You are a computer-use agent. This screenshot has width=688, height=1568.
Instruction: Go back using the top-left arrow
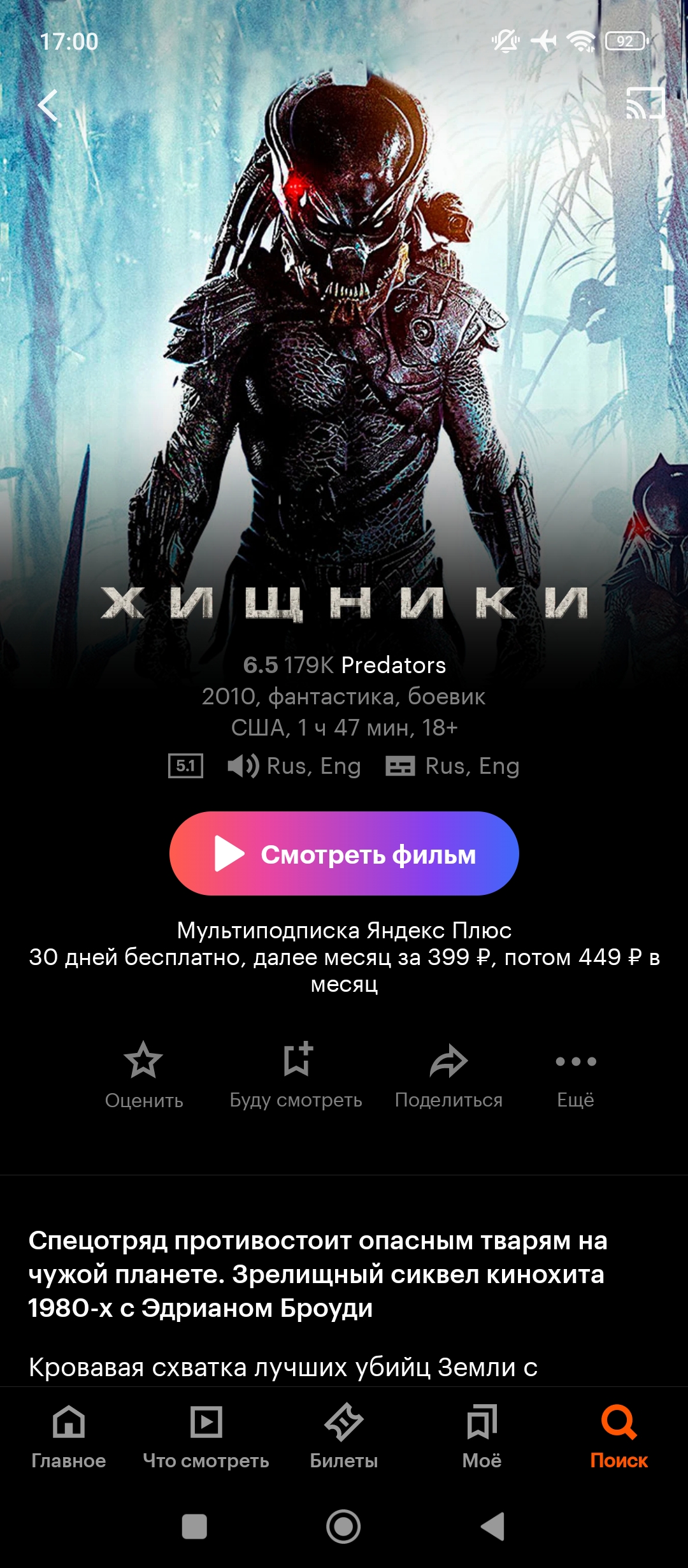pyautogui.click(x=48, y=105)
